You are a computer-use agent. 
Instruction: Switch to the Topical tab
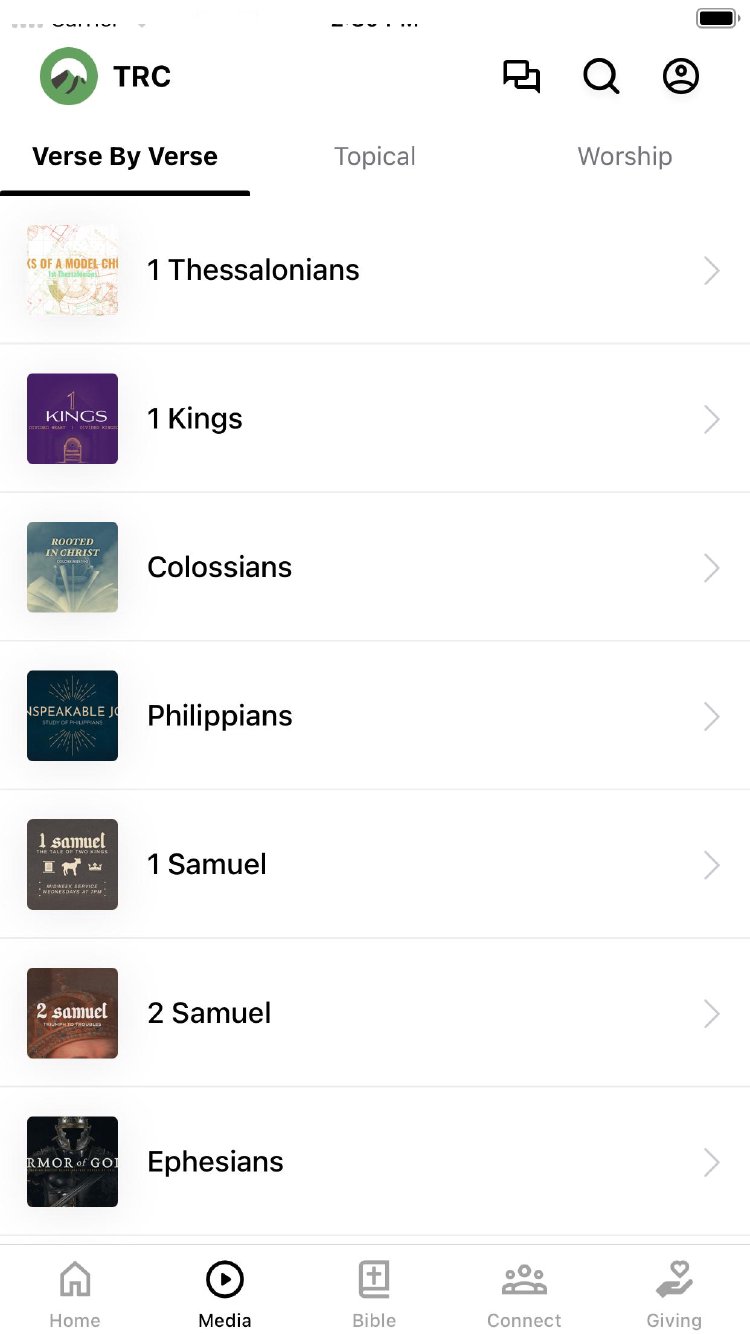pyautogui.click(x=375, y=157)
